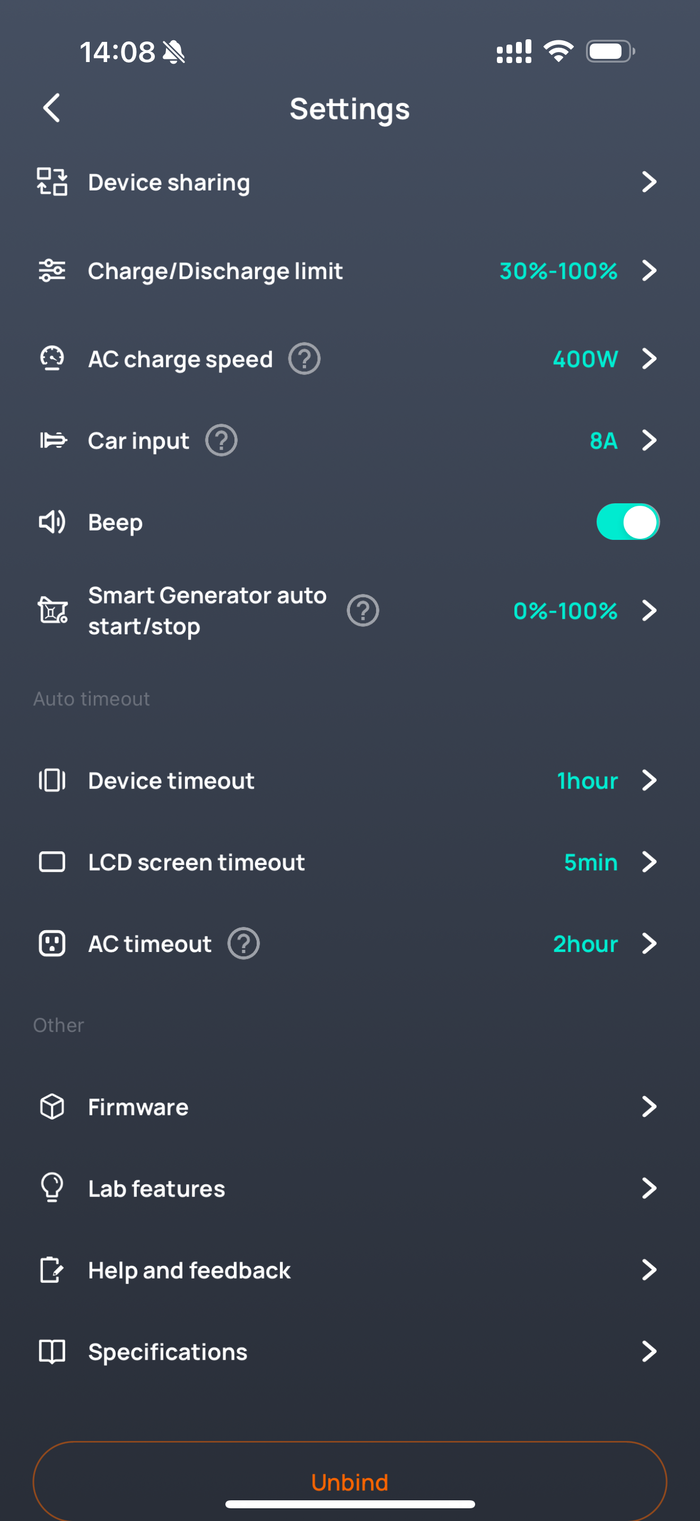Image resolution: width=700 pixels, height=1521 pixels.
Task: Change the Device timeout
Action: (x=349, y=781)
